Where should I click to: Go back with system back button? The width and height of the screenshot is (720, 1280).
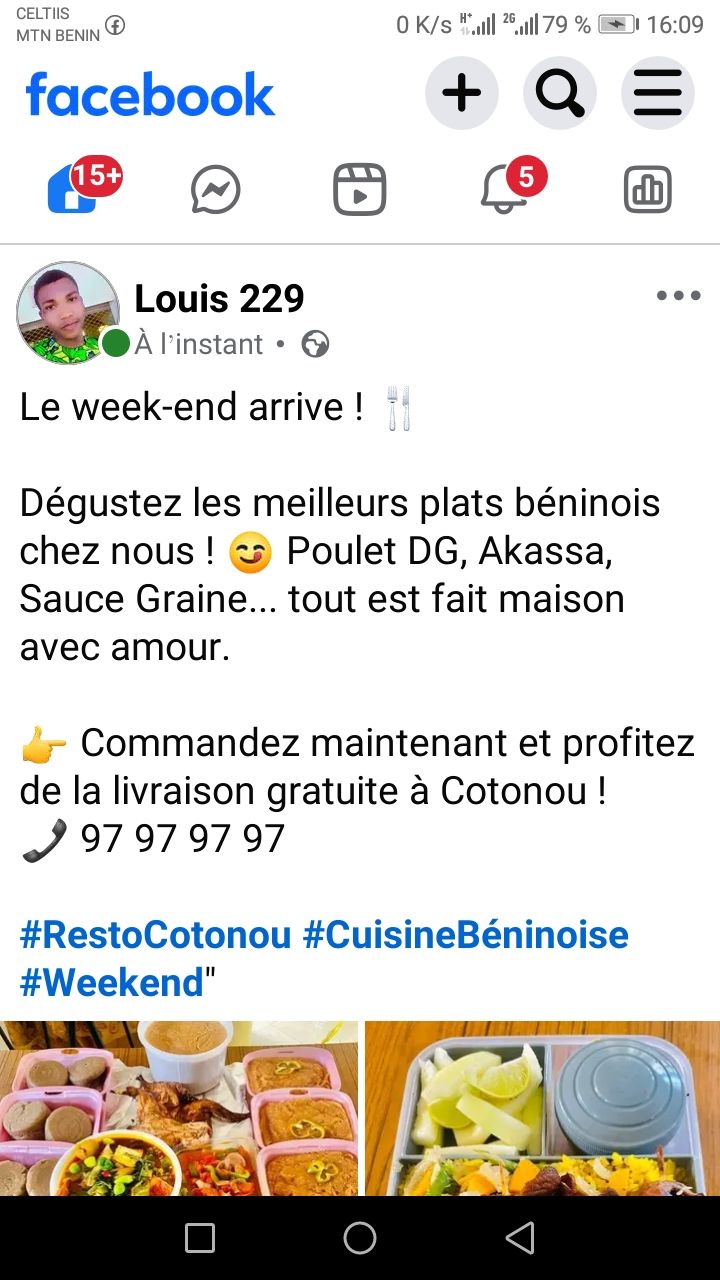[520, 1238]
